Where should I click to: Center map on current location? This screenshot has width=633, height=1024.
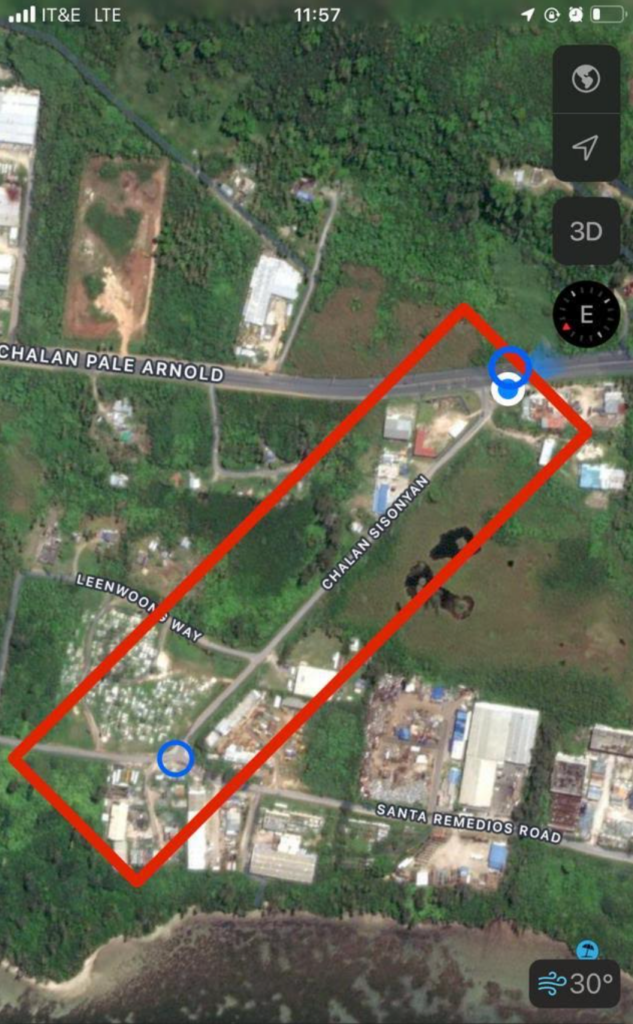[586, 148]
